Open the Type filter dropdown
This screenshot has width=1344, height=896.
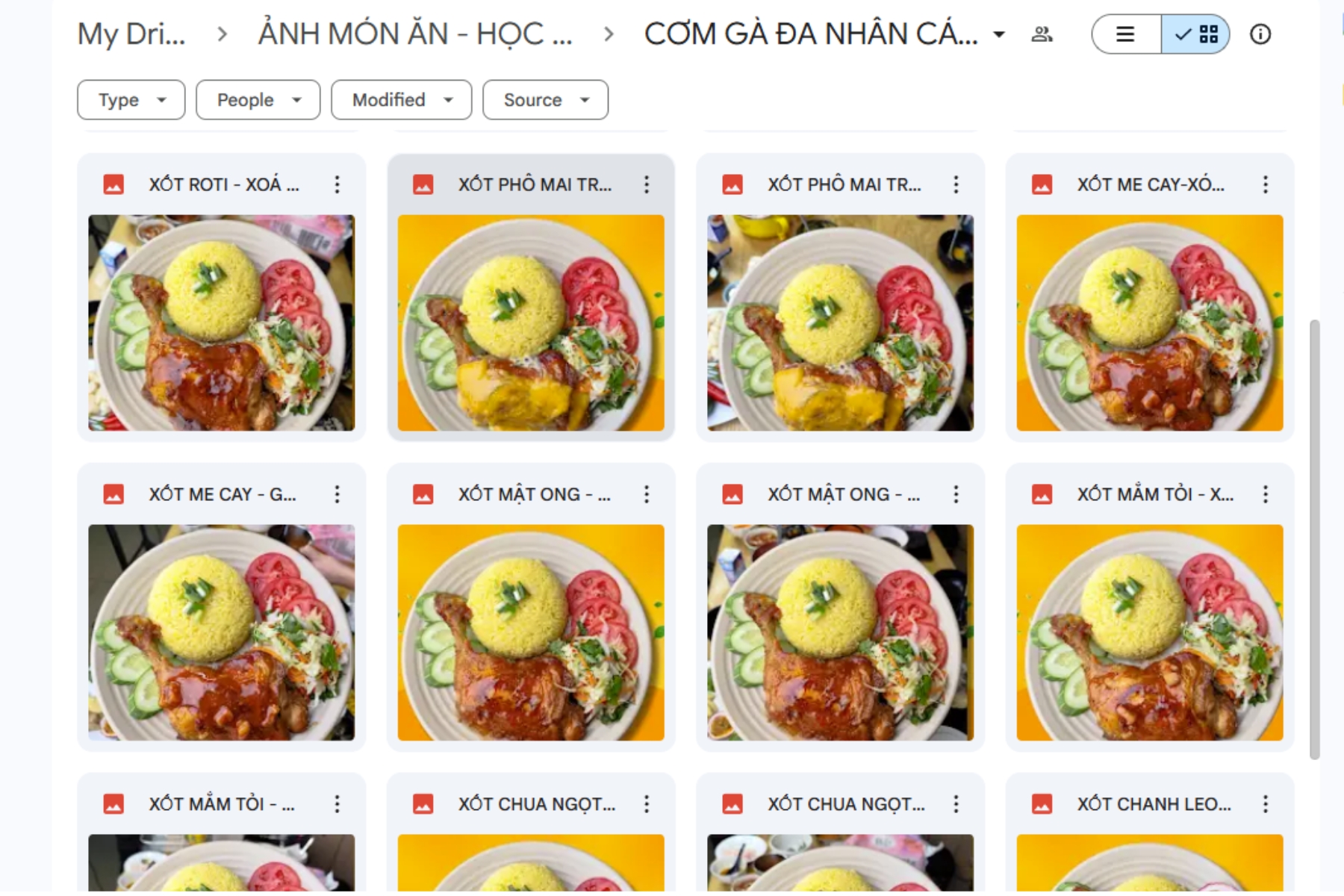point(131,100)
